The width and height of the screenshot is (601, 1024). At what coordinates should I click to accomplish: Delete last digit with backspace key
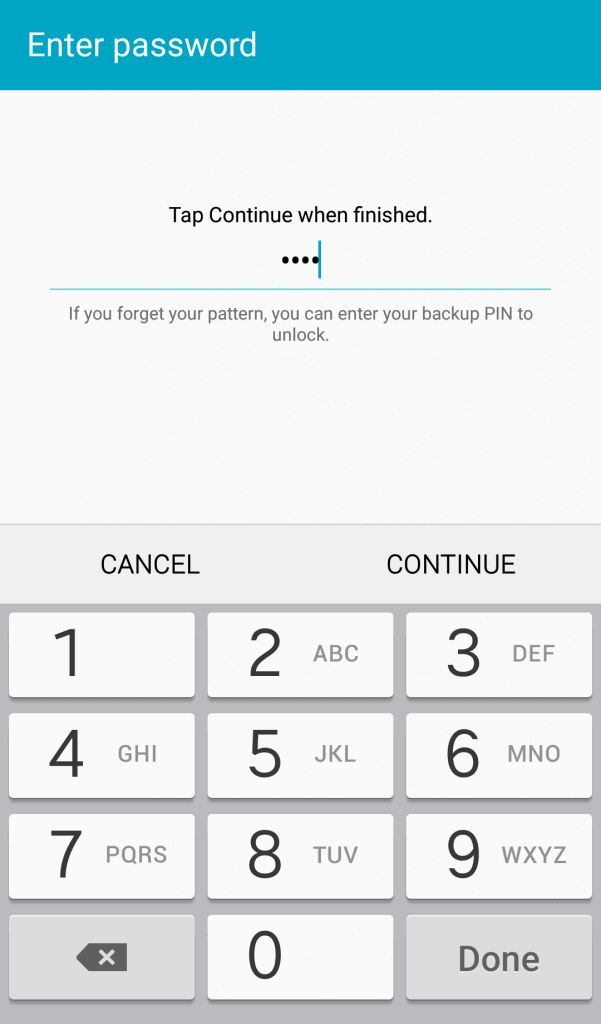[x=101, y=957]
